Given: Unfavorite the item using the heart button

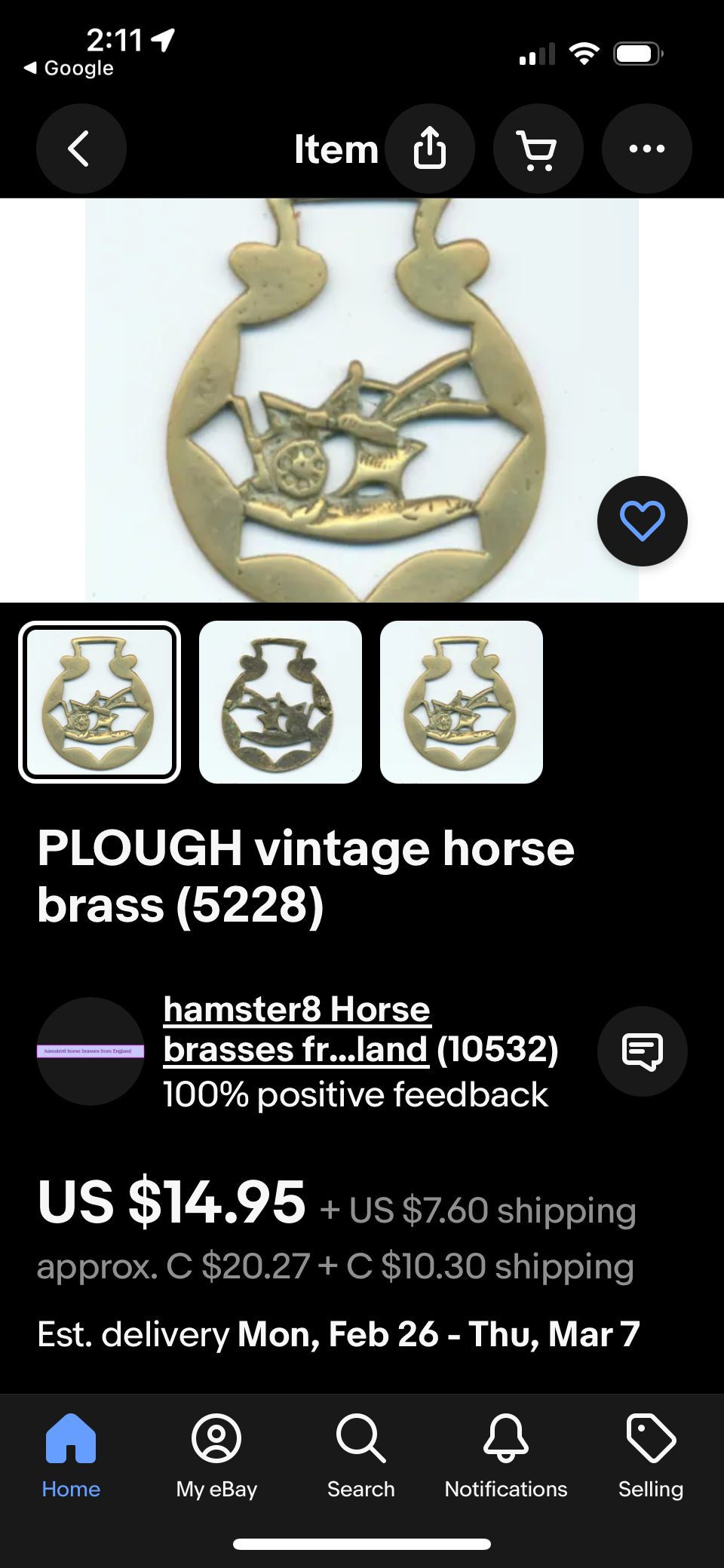Looking at the screenshot, I should [642, 520].
